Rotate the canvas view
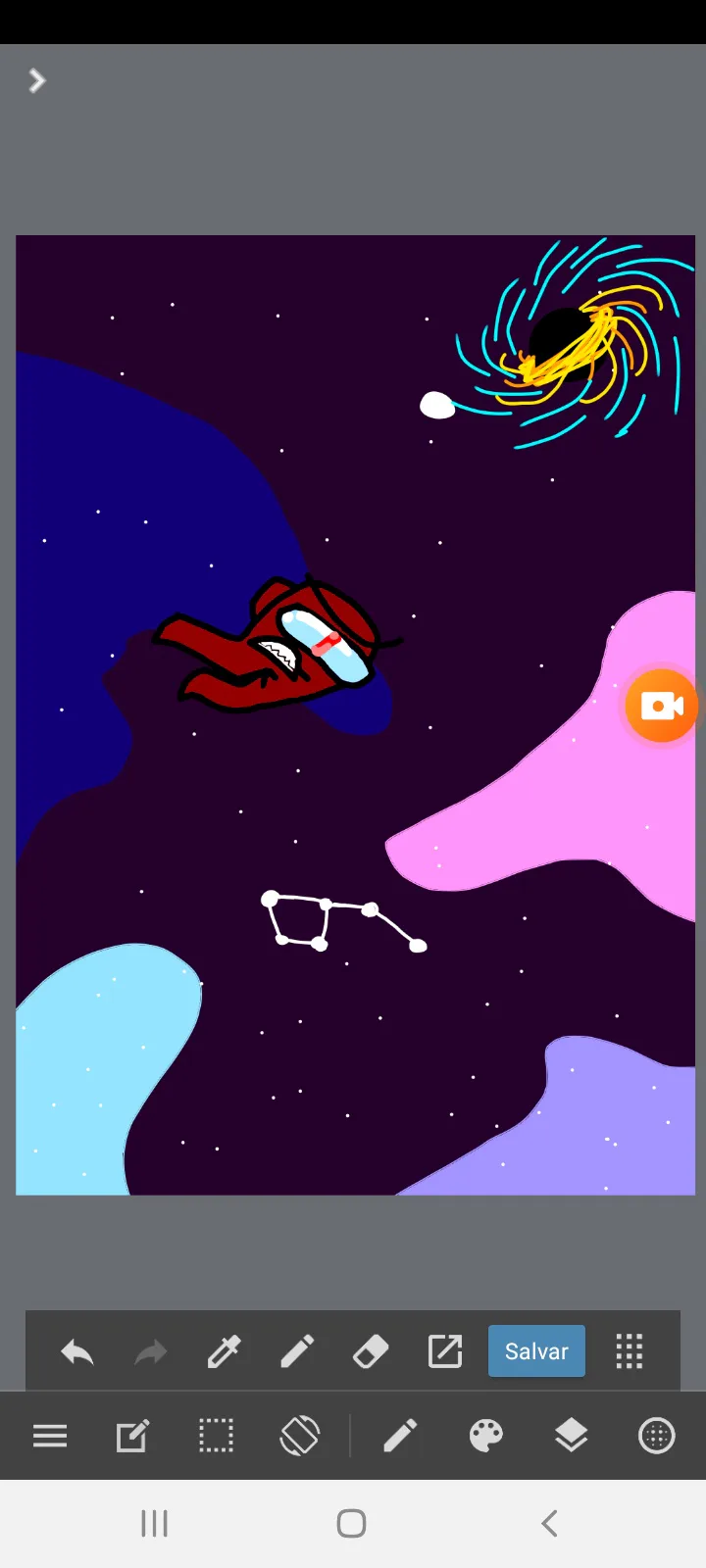The image size is (706, 1568). 300,1437
